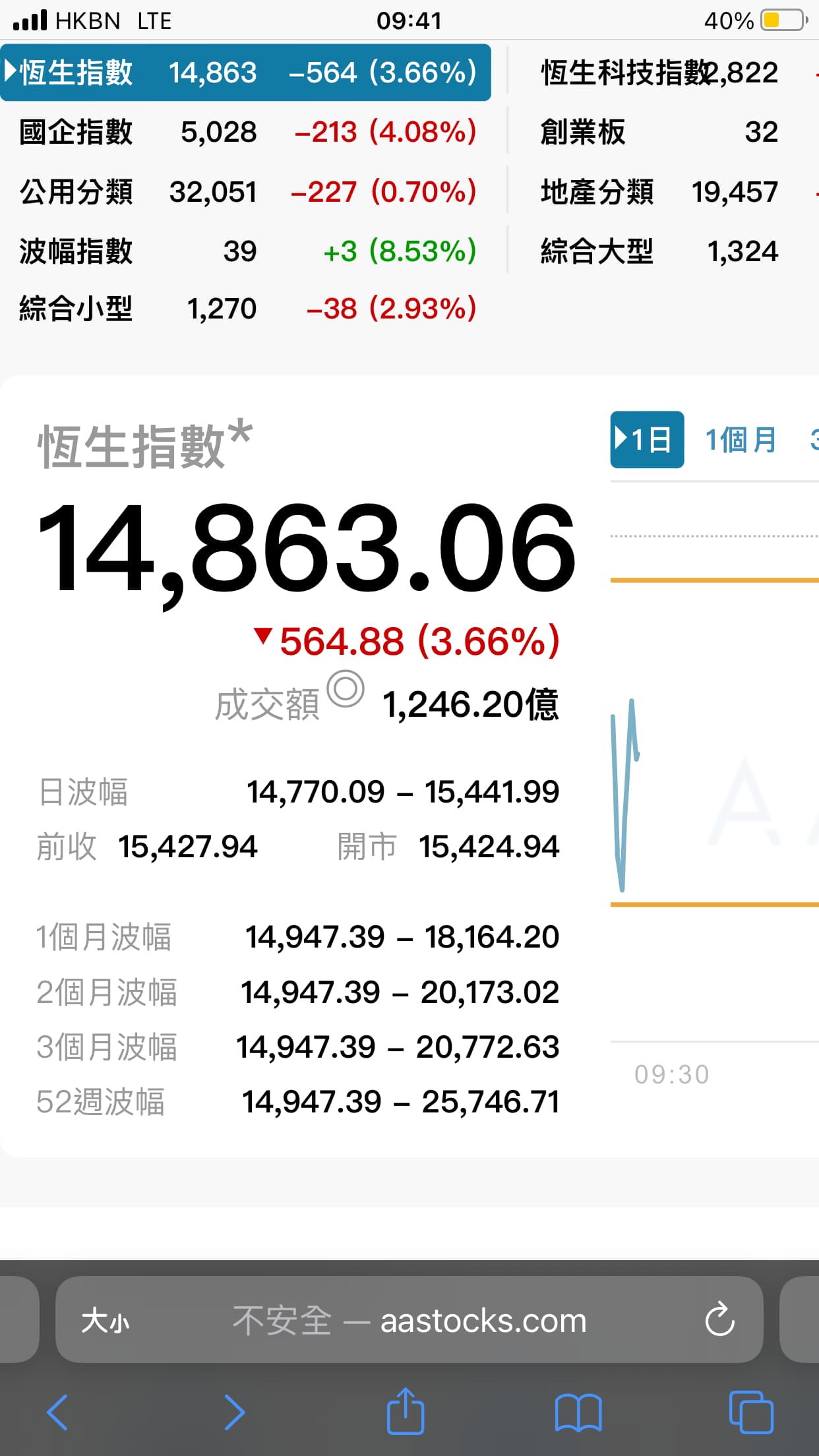Open Safari bookmarks

pos(578,1412)
